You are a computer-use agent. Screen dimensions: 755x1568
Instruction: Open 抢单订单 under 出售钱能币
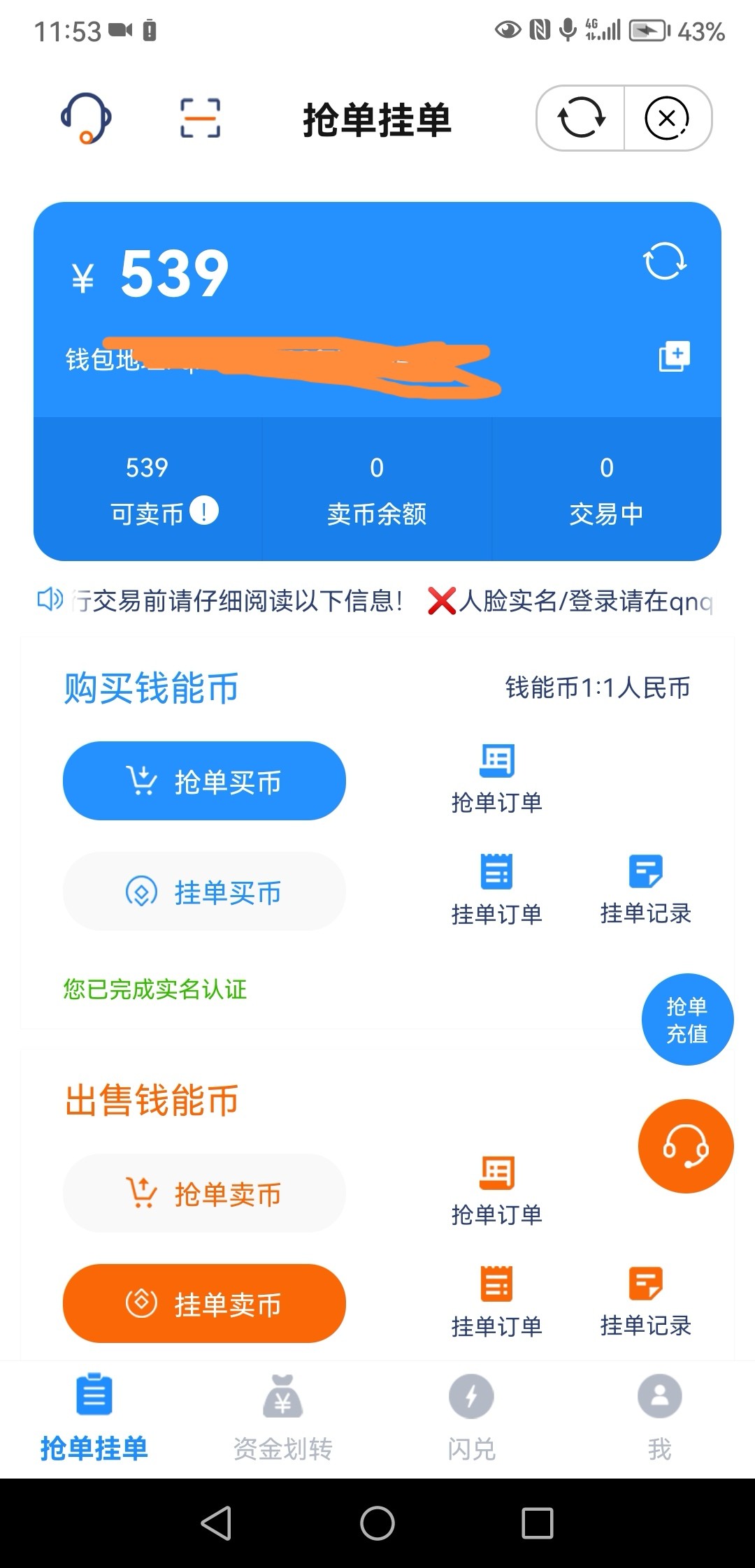pyautogui.click(x=496, y=1191)
